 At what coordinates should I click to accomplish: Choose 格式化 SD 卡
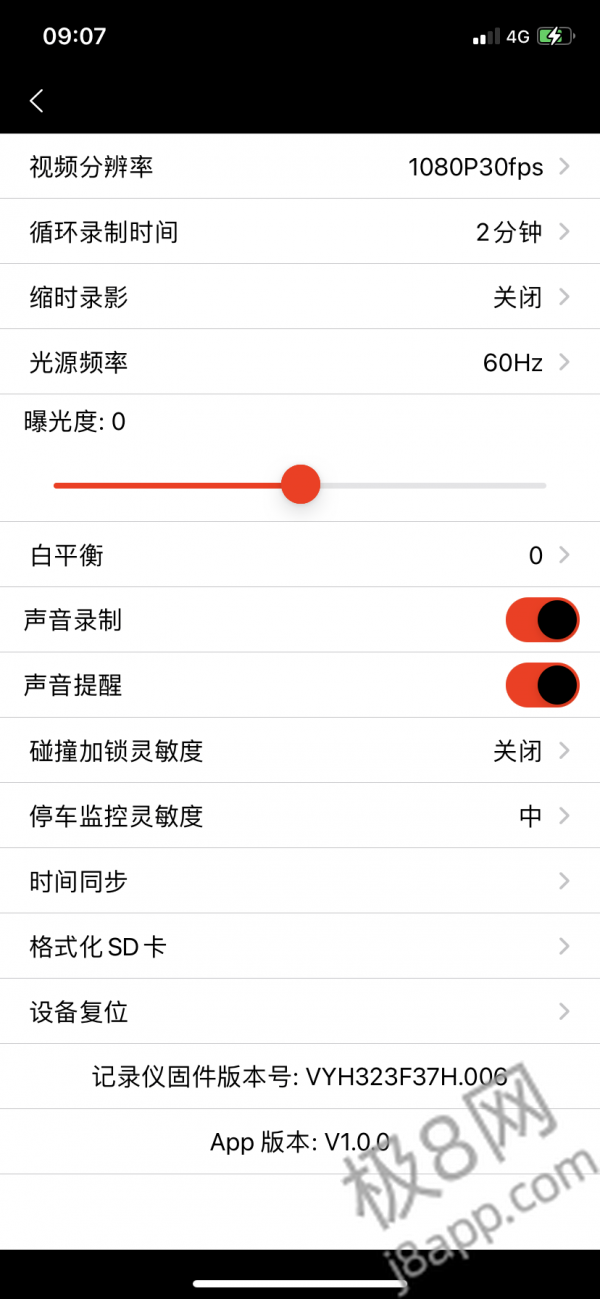[300, 946]
